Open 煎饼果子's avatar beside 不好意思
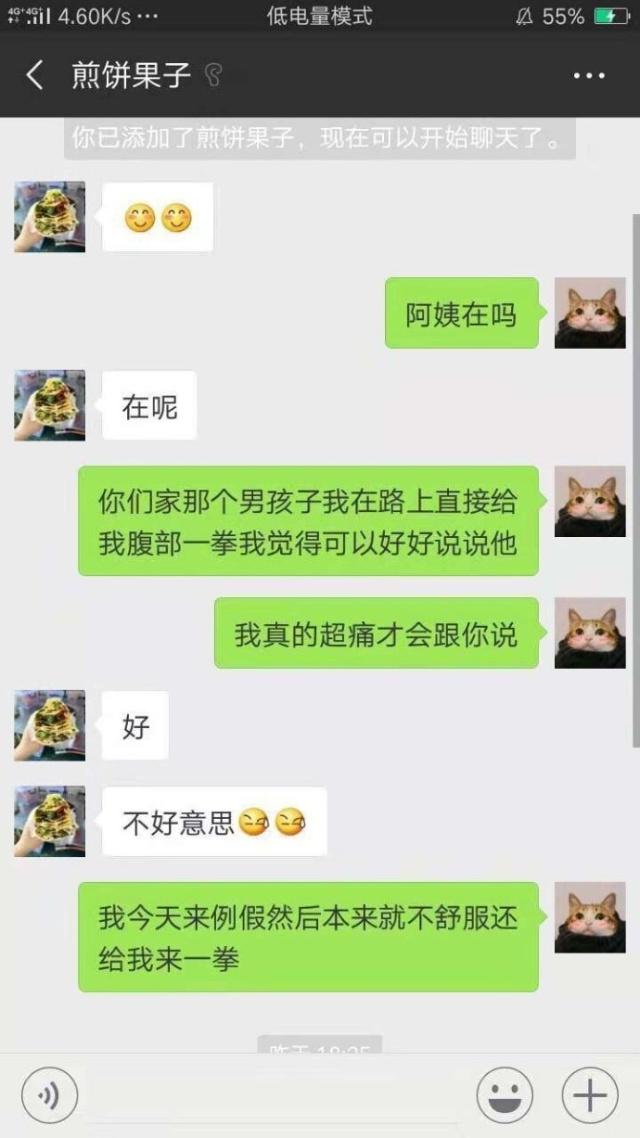This screenshot has height=1138, width=640. 49,820
